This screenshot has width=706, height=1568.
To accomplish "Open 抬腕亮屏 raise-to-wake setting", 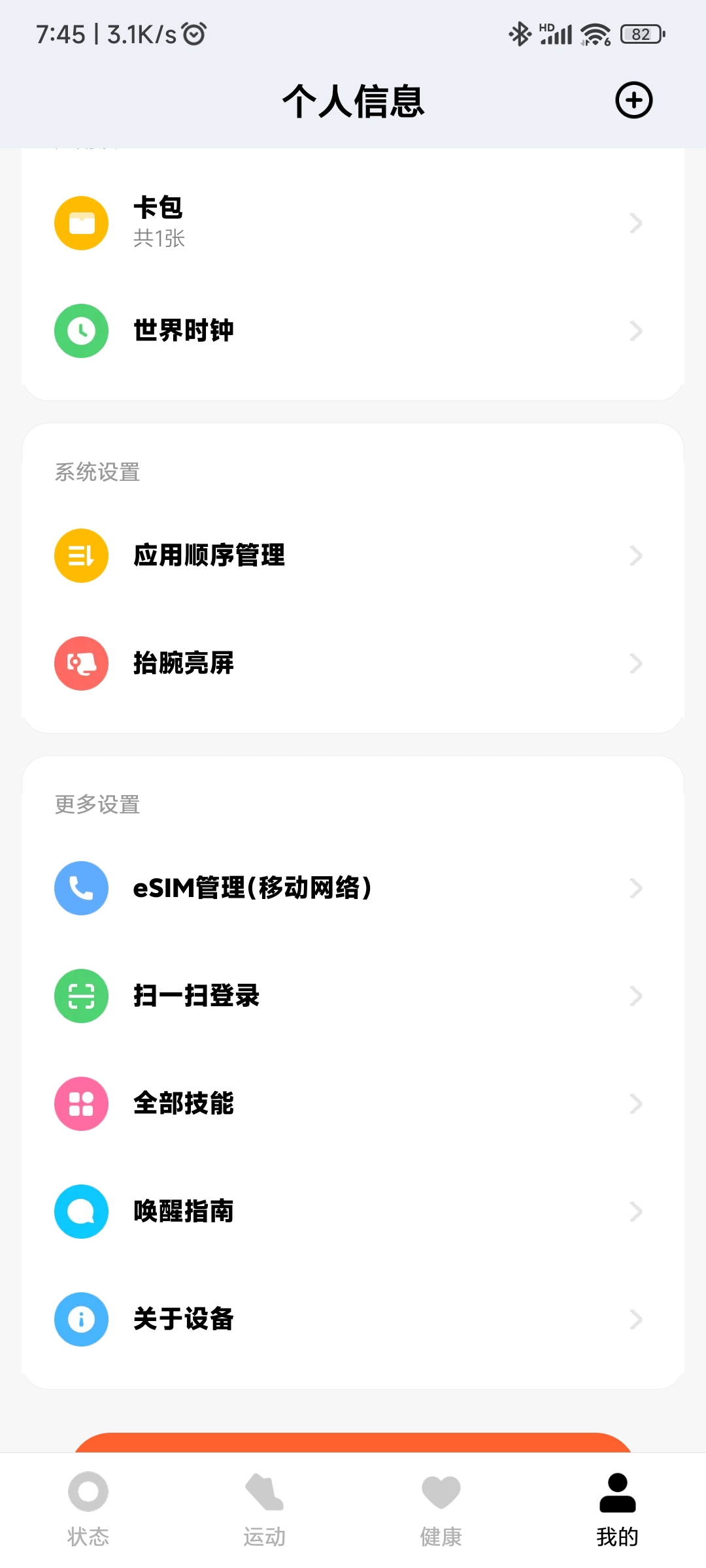I will point(353,663).
